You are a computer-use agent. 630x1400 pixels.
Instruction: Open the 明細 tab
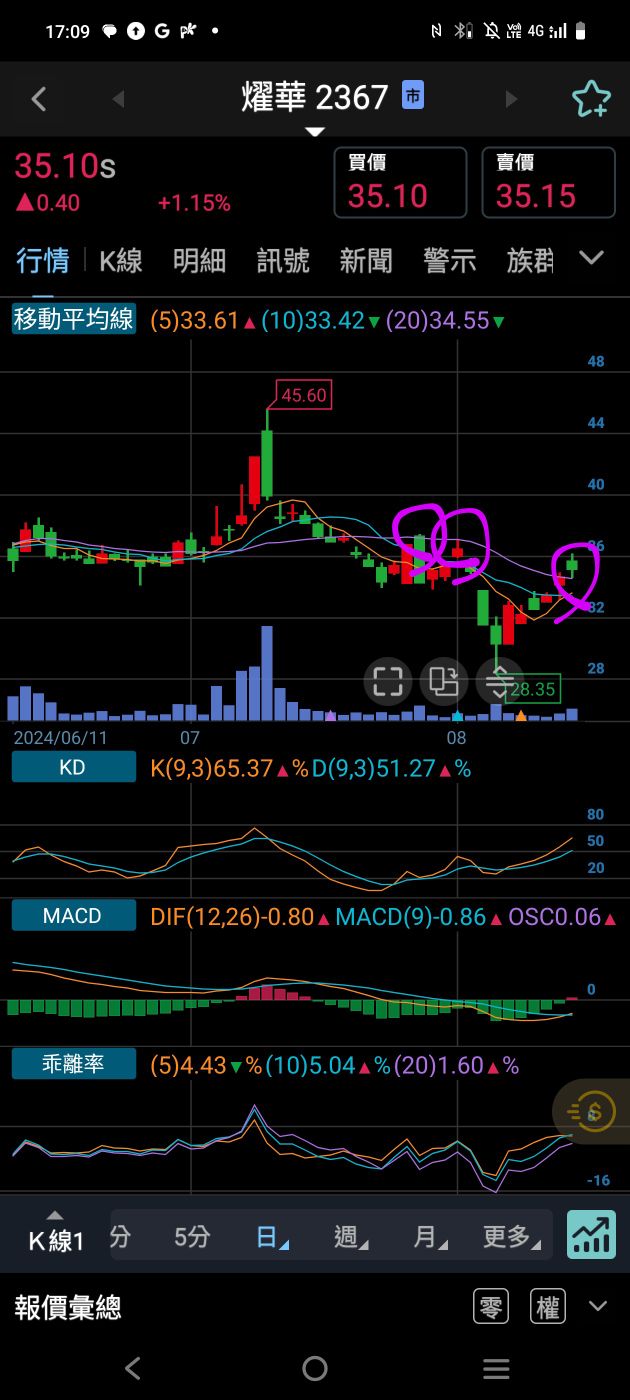click(199, 261)
